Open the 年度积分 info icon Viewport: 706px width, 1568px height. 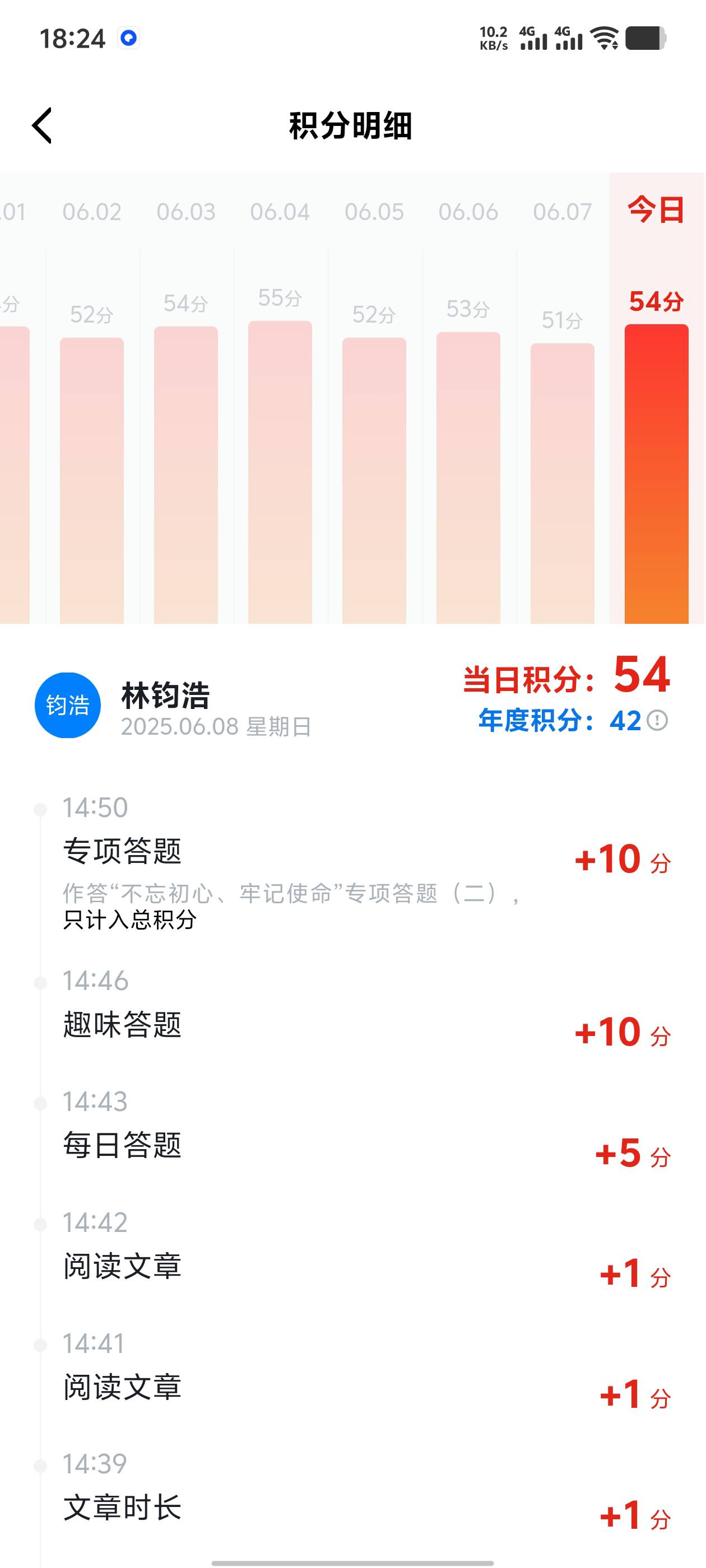coord(657,721)
